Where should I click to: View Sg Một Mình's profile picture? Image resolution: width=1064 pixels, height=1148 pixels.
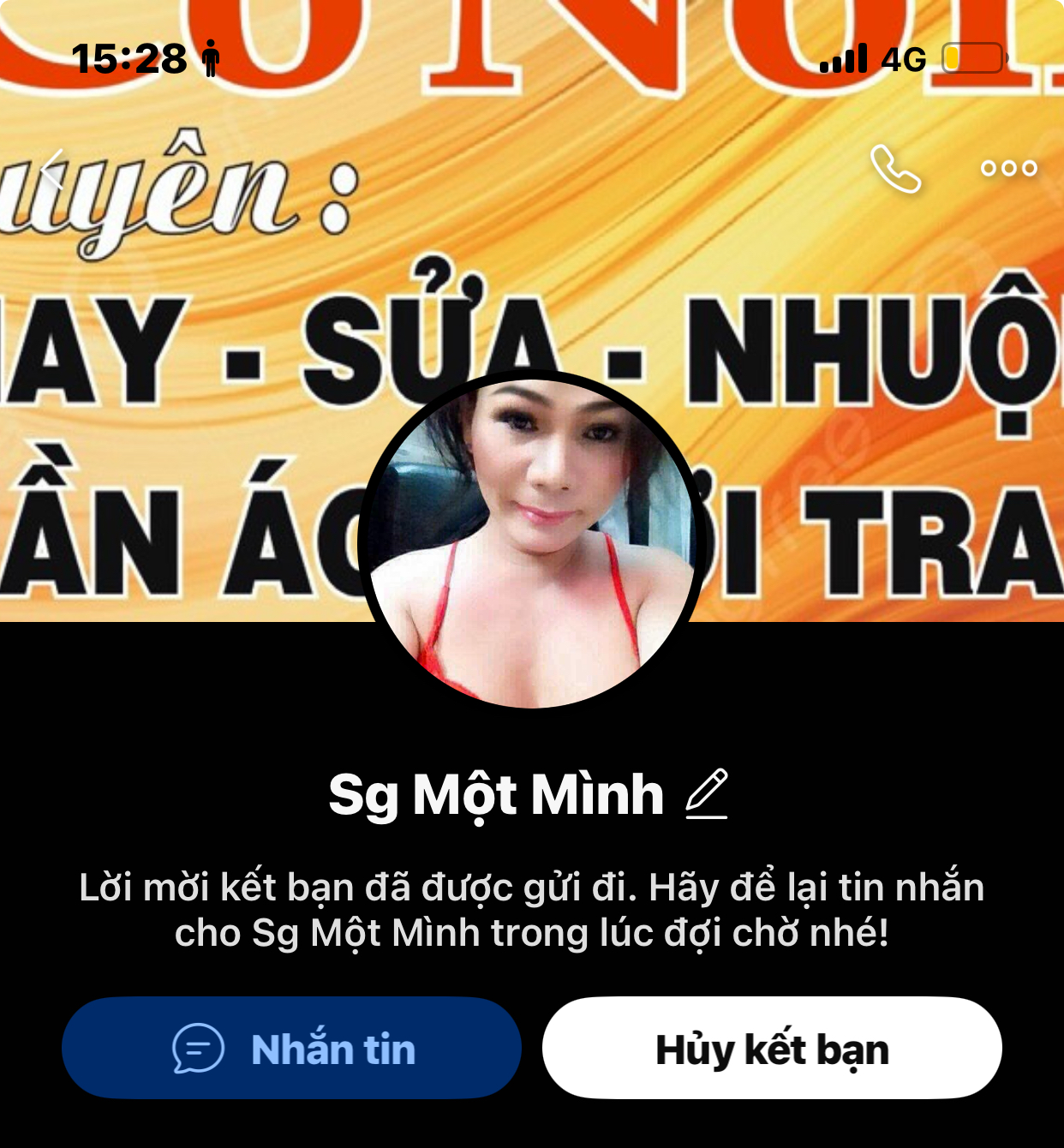coord(532,541)
